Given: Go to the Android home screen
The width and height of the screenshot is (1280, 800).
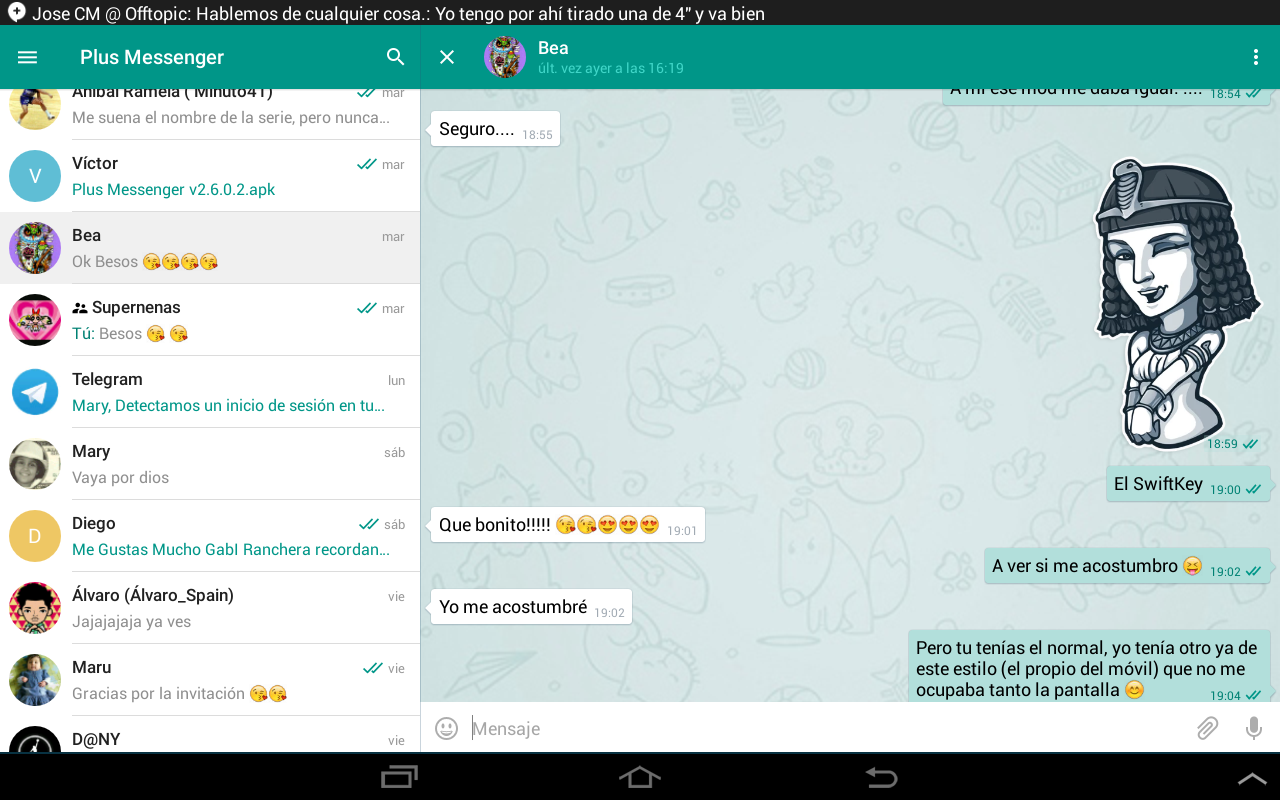Looking at the screenshot, I should 640,777.
